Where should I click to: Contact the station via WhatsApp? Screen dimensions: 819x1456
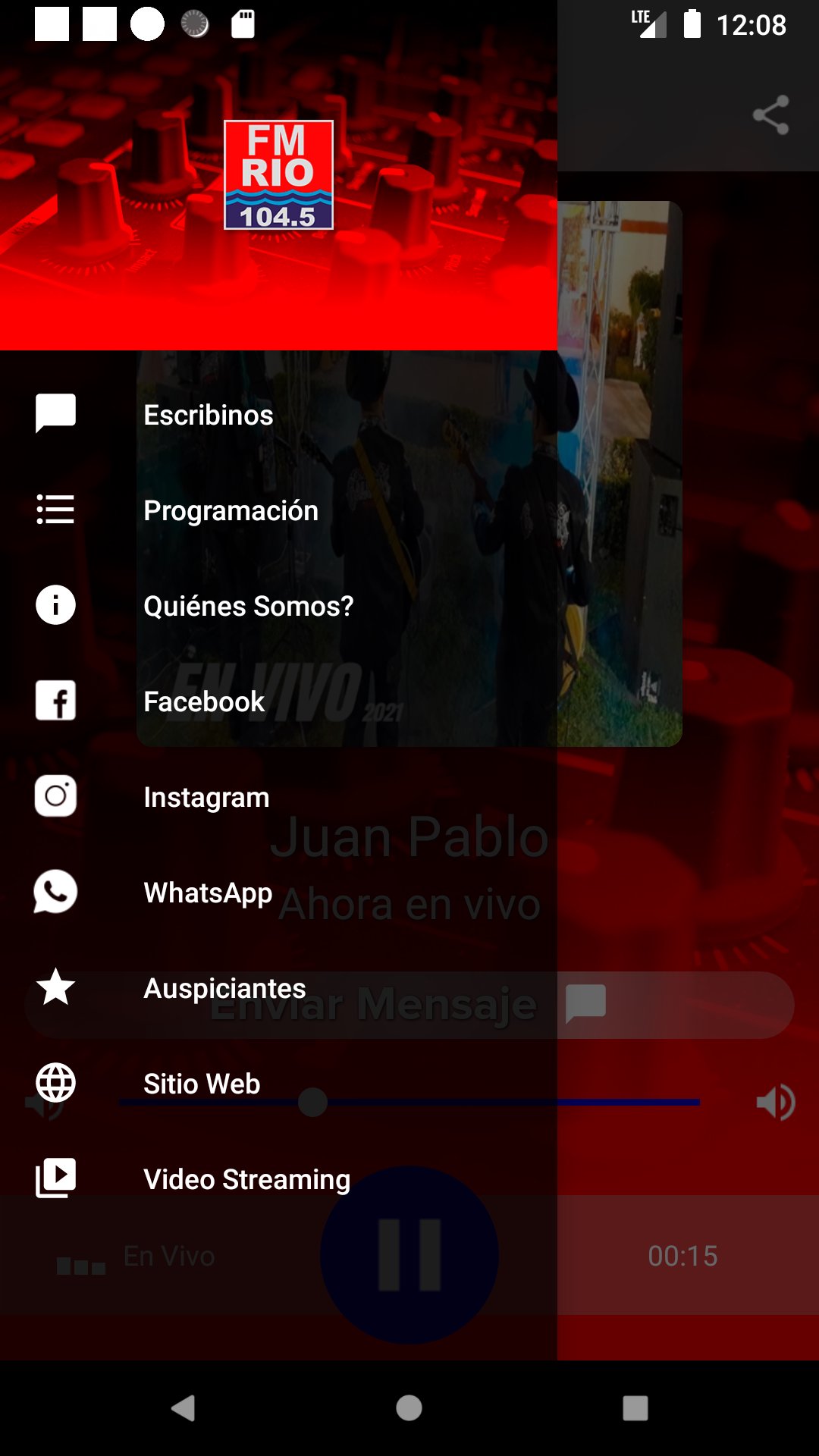coord(278,892)
